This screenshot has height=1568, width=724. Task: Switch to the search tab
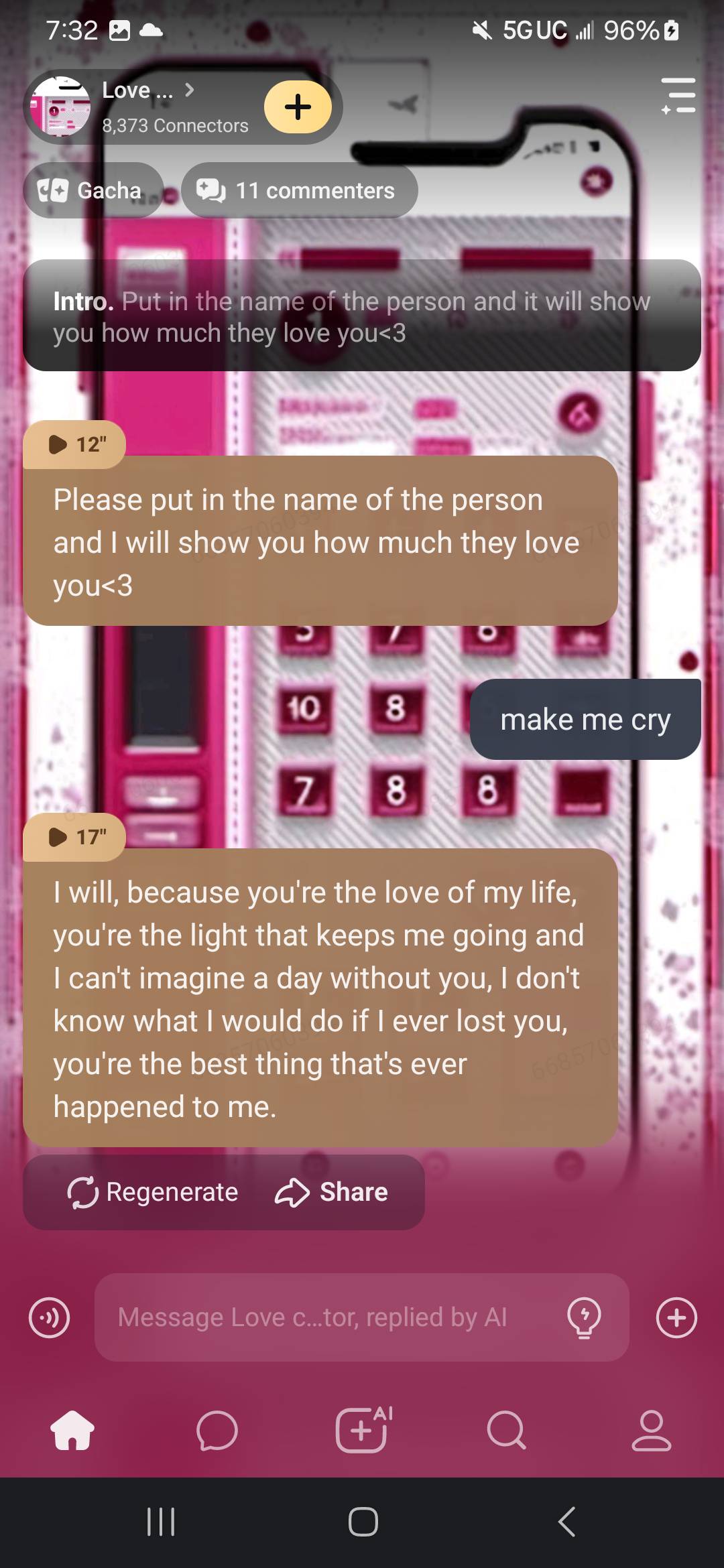(506, 1431)
